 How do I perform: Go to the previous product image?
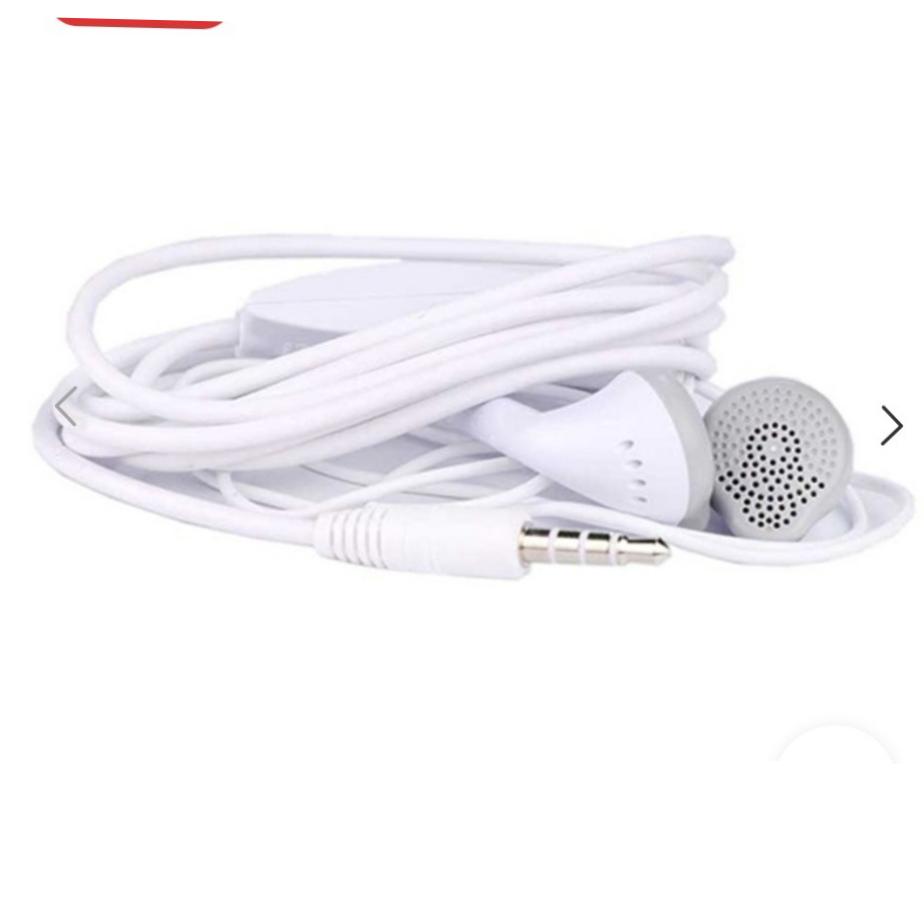[65, 407]
